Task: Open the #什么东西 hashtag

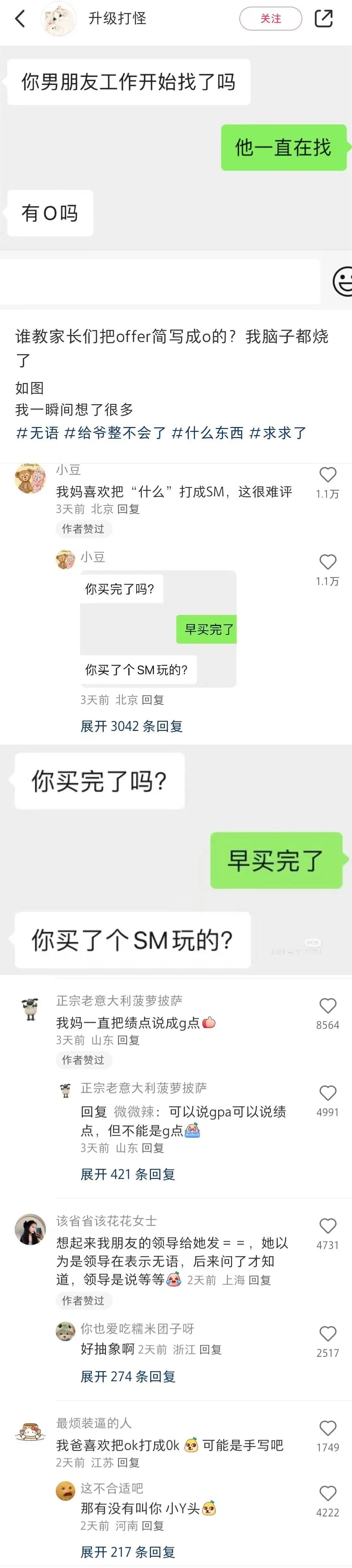Action: coord(208,433)
